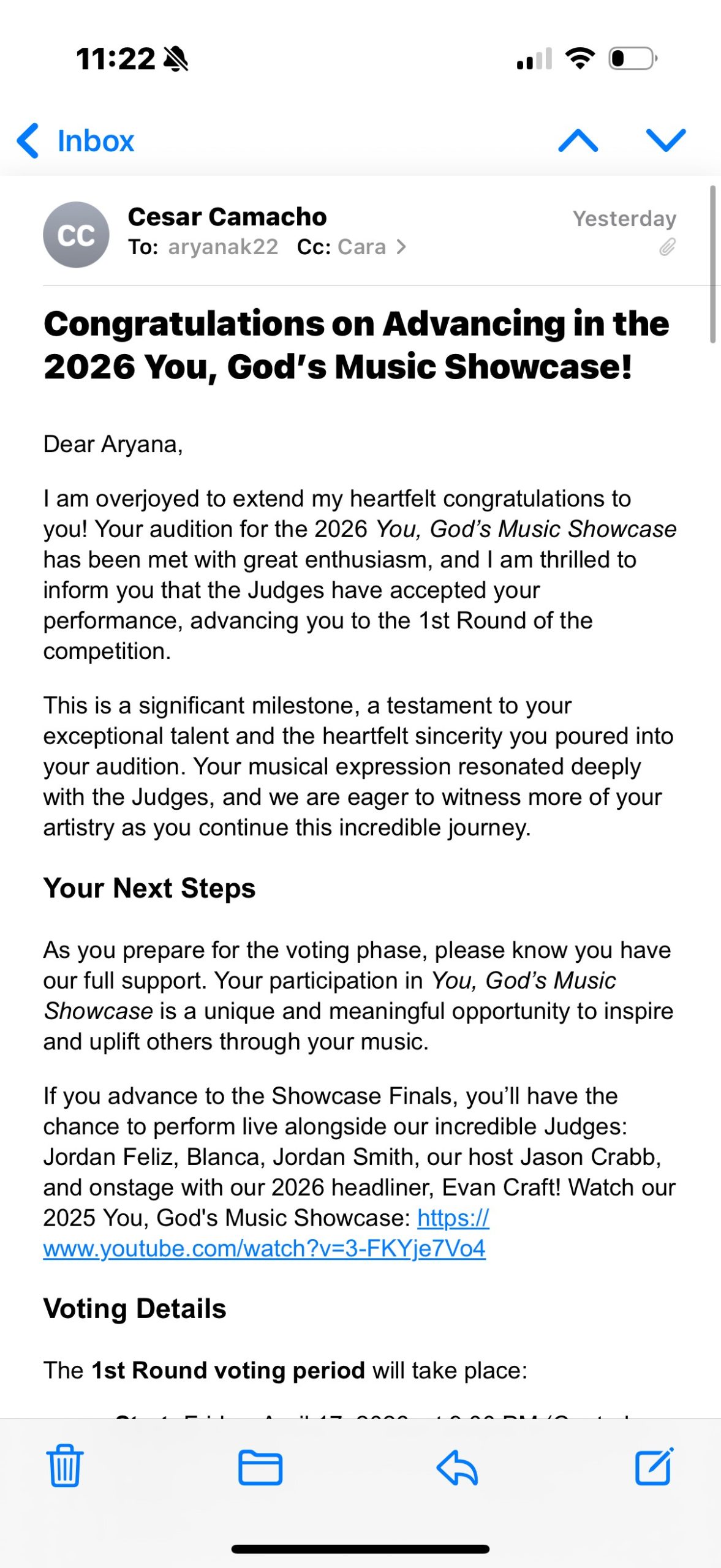Delete this email with the trash icon
Screen dimensions: 721x1568
(65, 1466)
